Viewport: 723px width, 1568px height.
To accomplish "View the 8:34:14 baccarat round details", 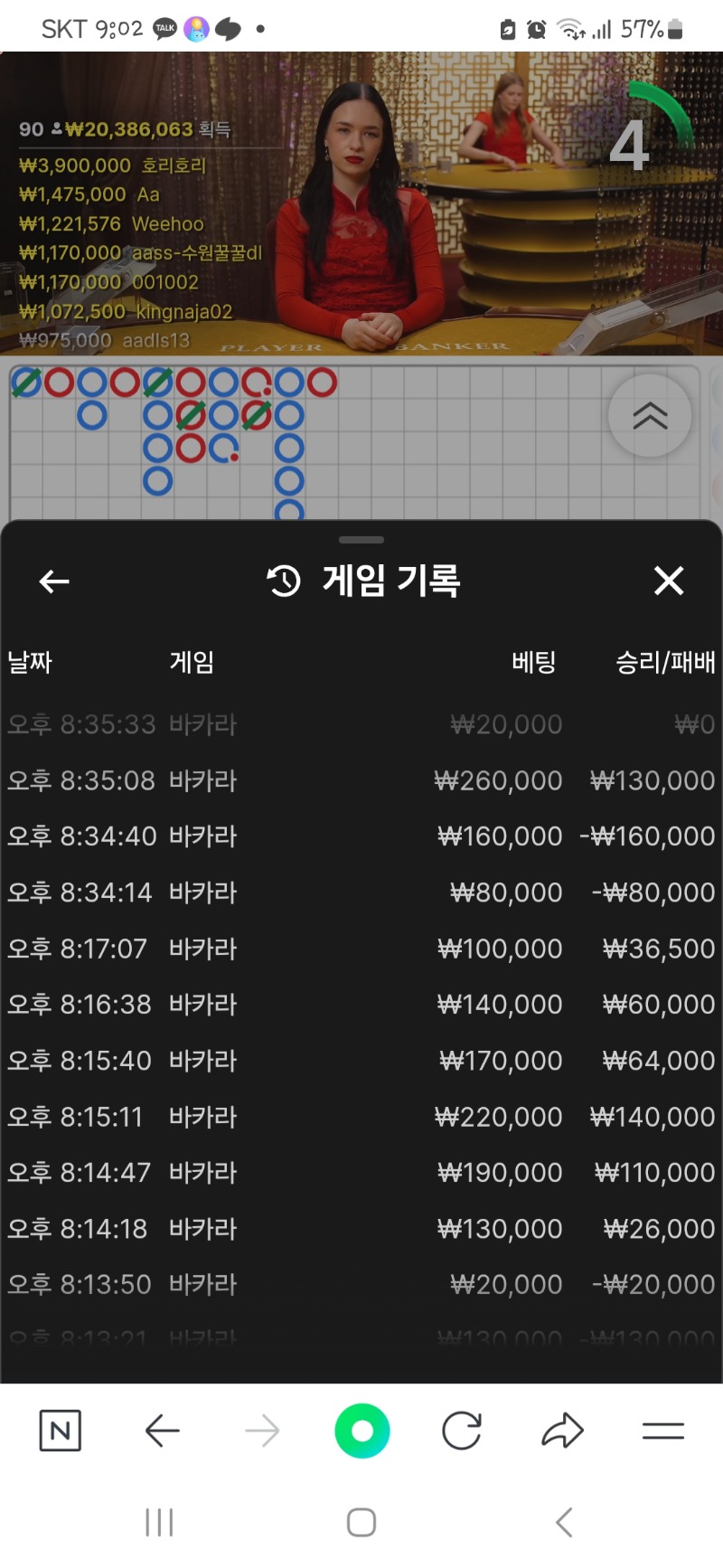I will (361, 893).
